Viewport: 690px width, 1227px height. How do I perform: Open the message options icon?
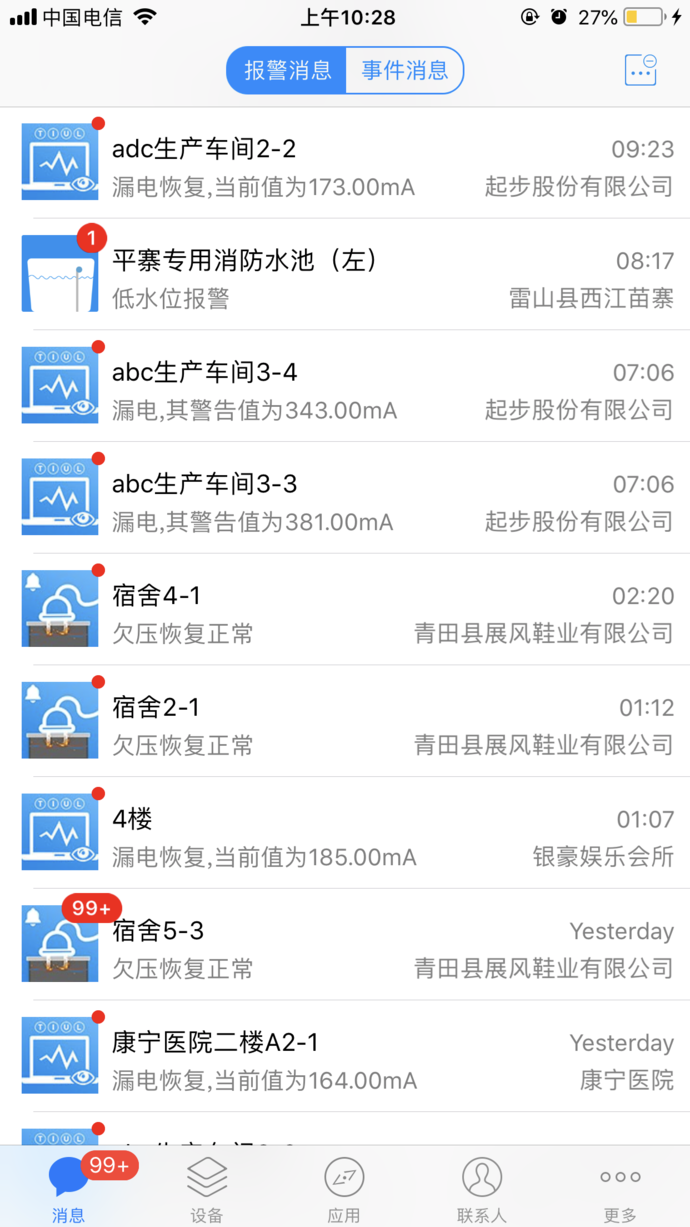(640, 69)
